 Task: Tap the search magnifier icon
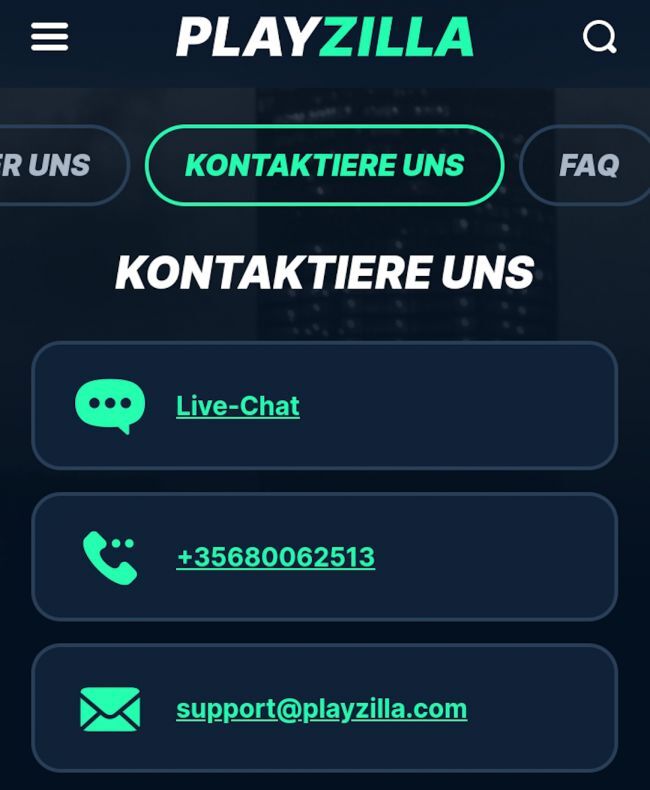[x=599, y=38]
